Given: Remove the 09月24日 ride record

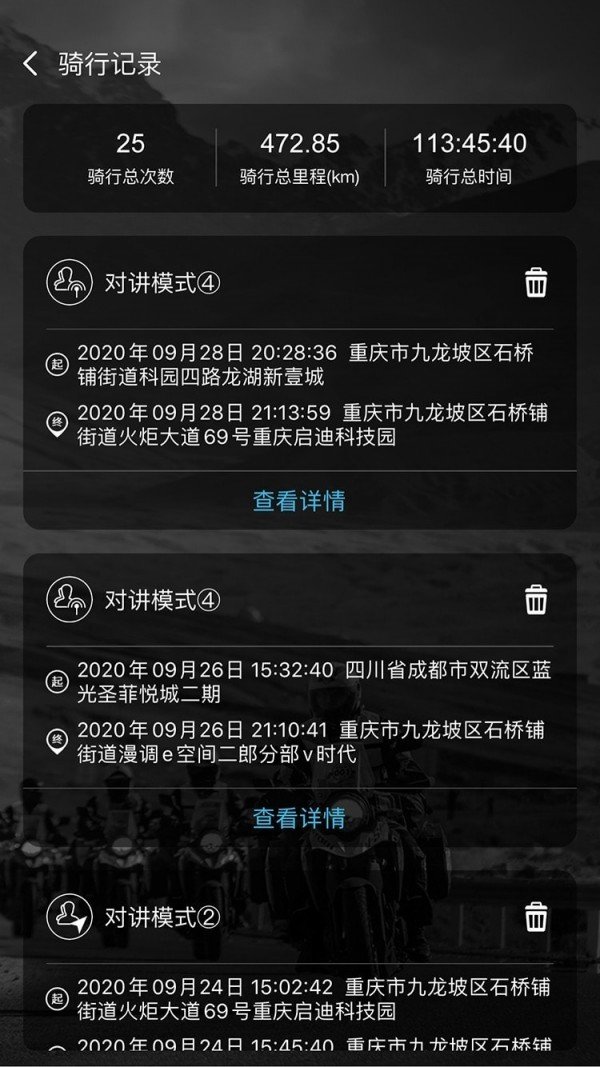Looking at the screenshot, I should pyautogui.click(x=536, y=916).
